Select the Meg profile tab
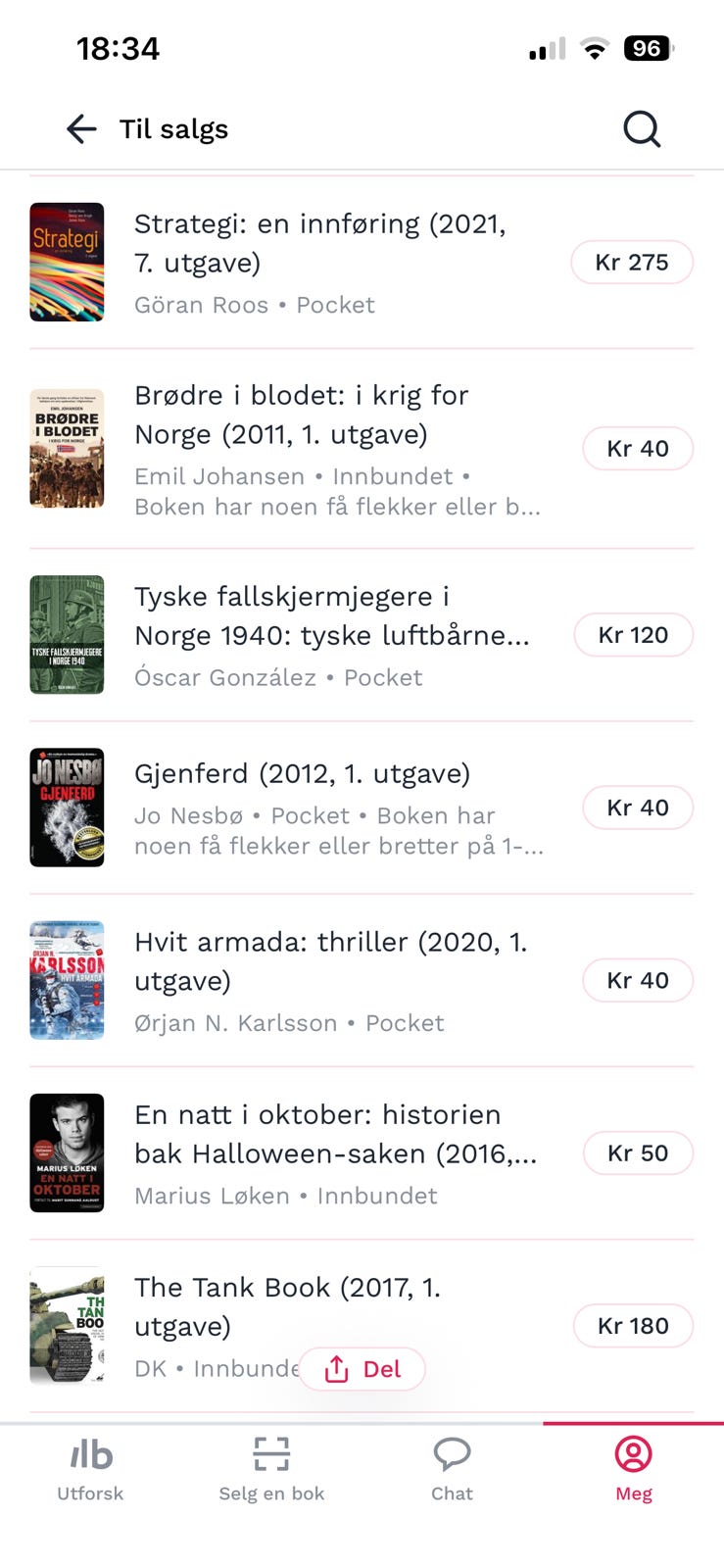Viewport: 724px width, 1568px height. (633, 1469)
